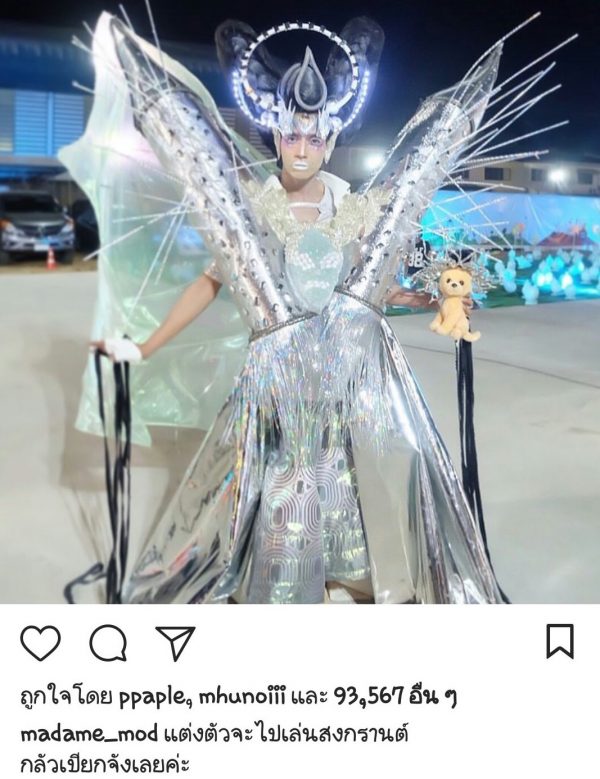The image size is (600, 779).
Task: Bookmark this post to saved
Action: pyautogui.click(x=560, y=641)
